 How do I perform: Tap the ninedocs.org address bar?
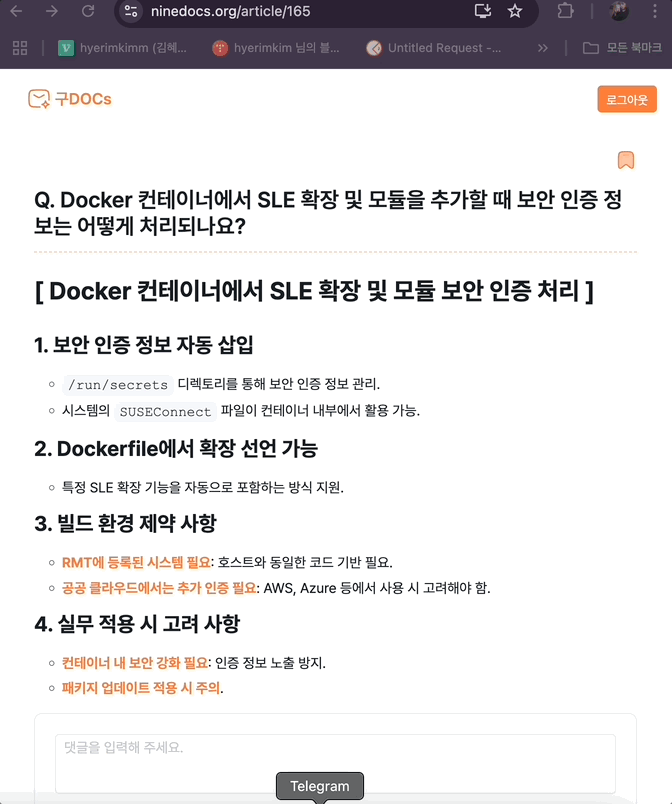[300, 11]
